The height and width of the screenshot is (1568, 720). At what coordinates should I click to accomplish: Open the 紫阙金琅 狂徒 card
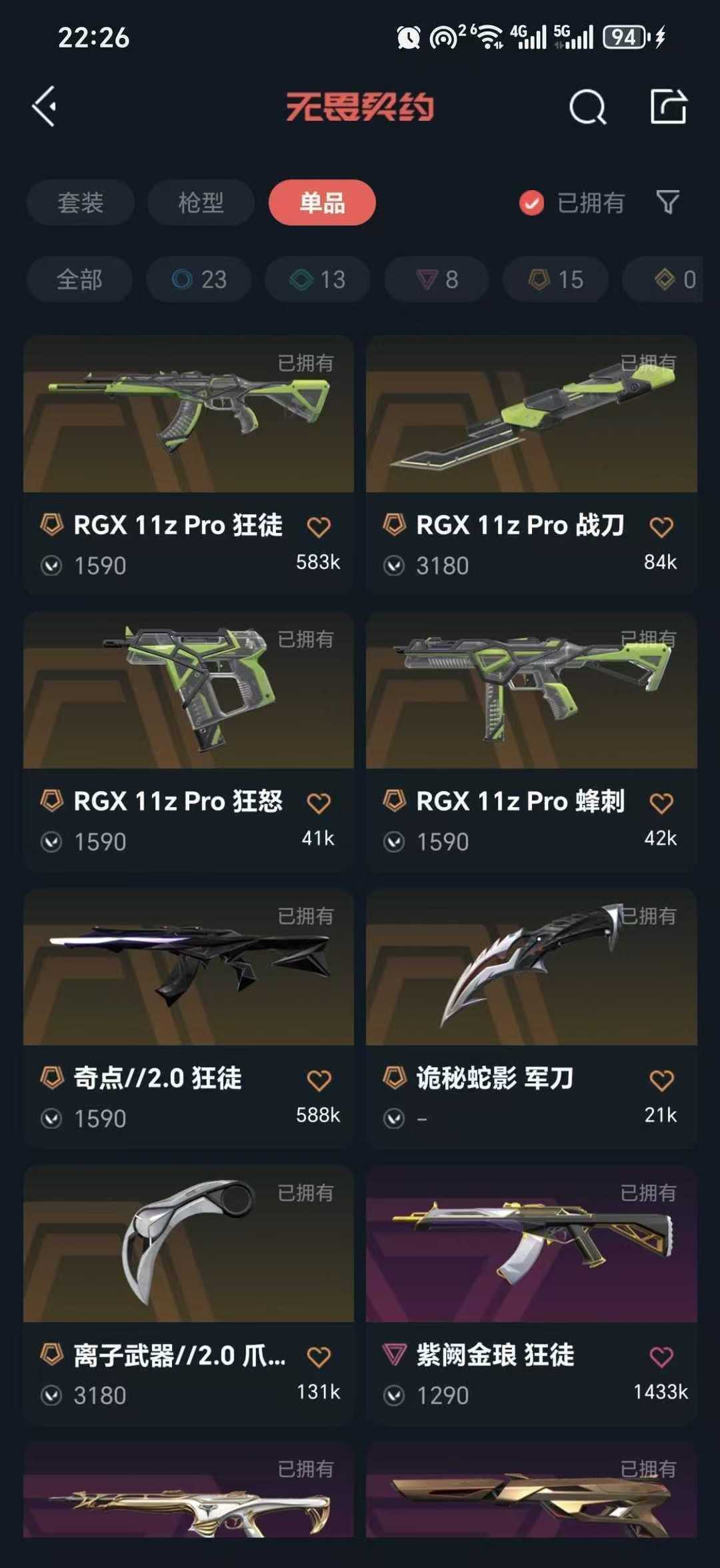(531, 1295)
